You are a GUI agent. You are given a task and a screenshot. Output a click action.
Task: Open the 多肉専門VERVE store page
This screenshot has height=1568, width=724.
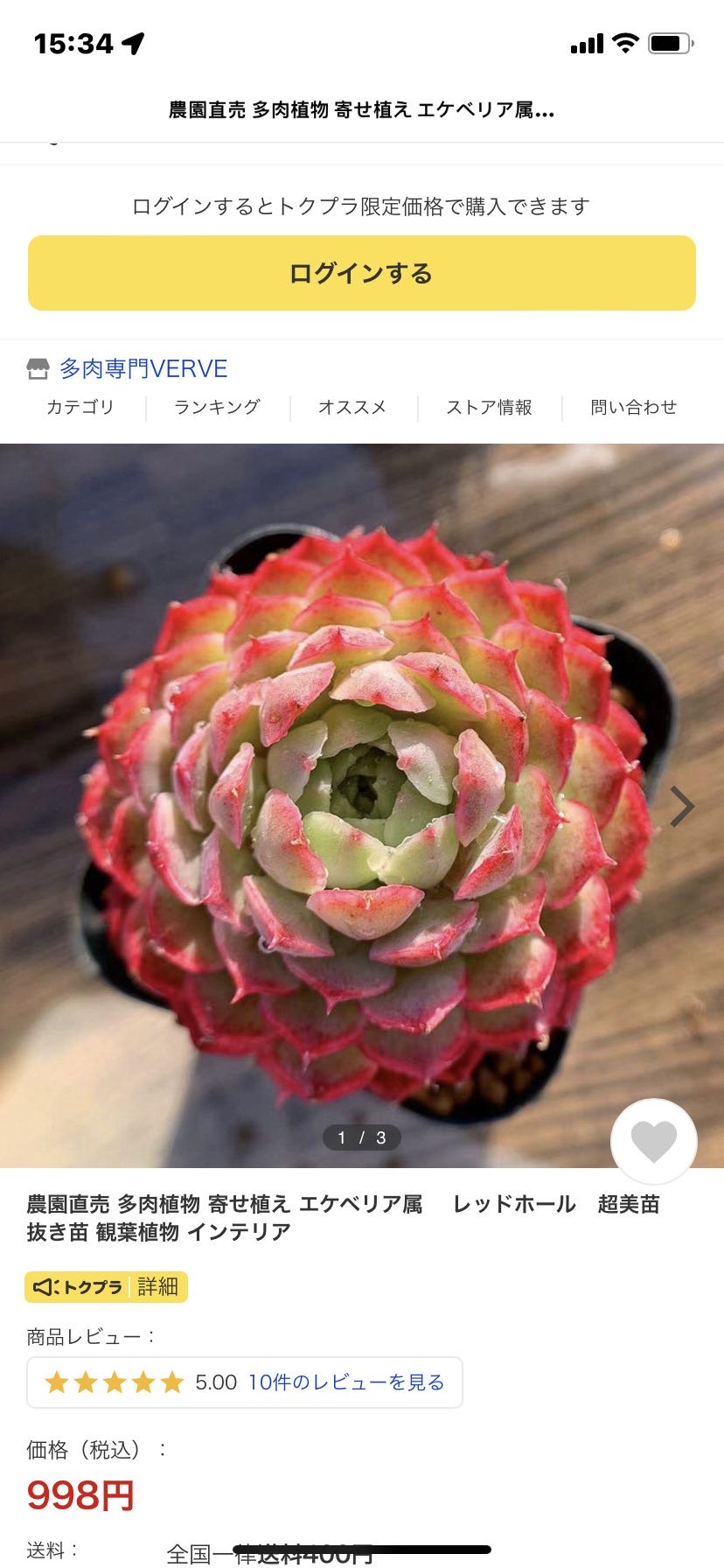point(143,368)
